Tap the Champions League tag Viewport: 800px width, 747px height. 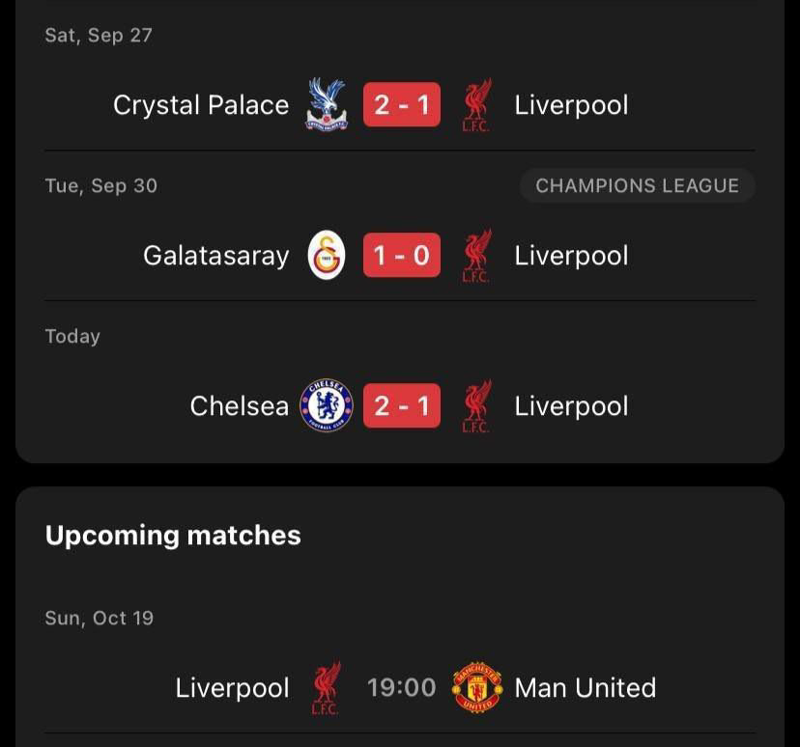point(637,186)
